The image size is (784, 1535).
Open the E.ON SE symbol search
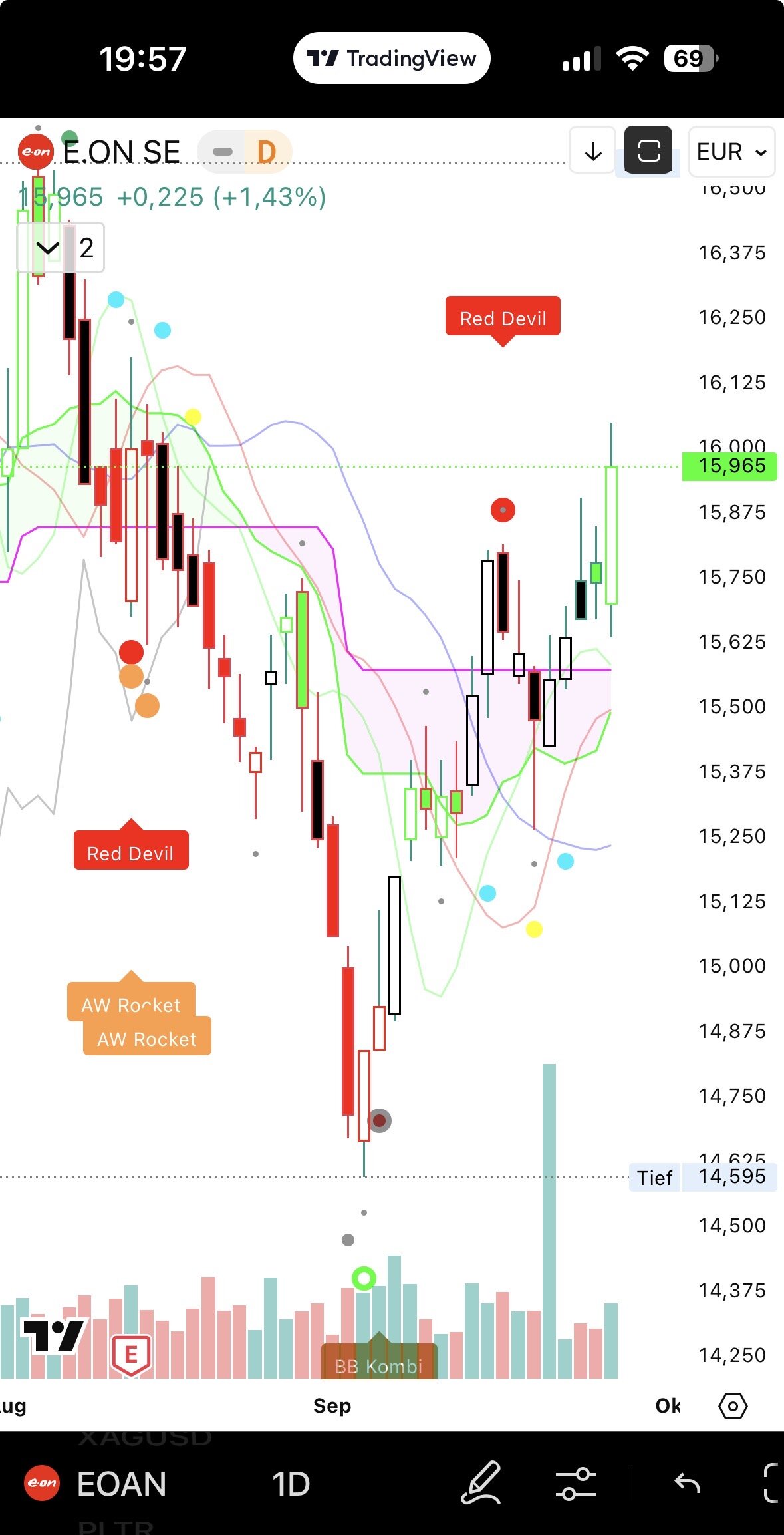coord(120,152)
